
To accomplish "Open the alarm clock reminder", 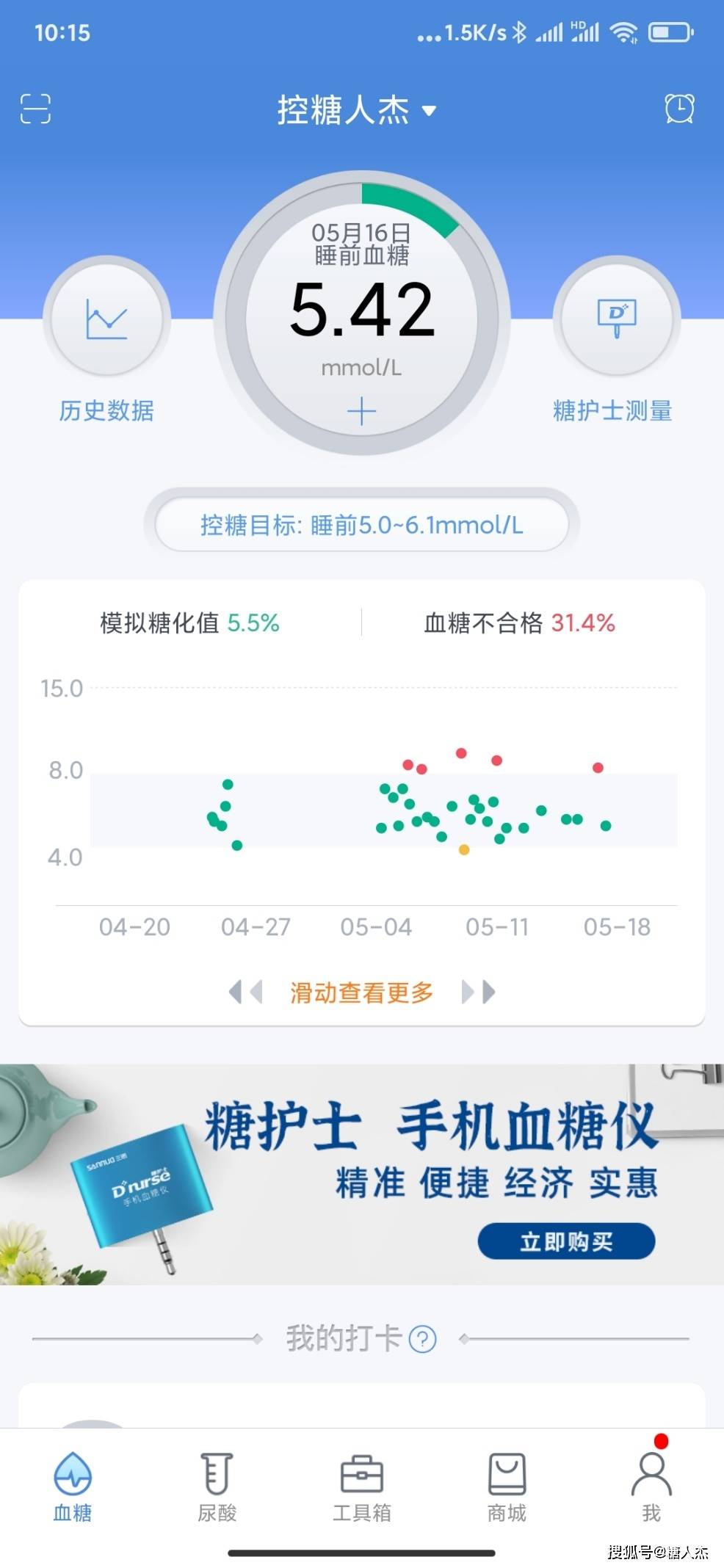I will pyautogui.click(x=679, y=109).
